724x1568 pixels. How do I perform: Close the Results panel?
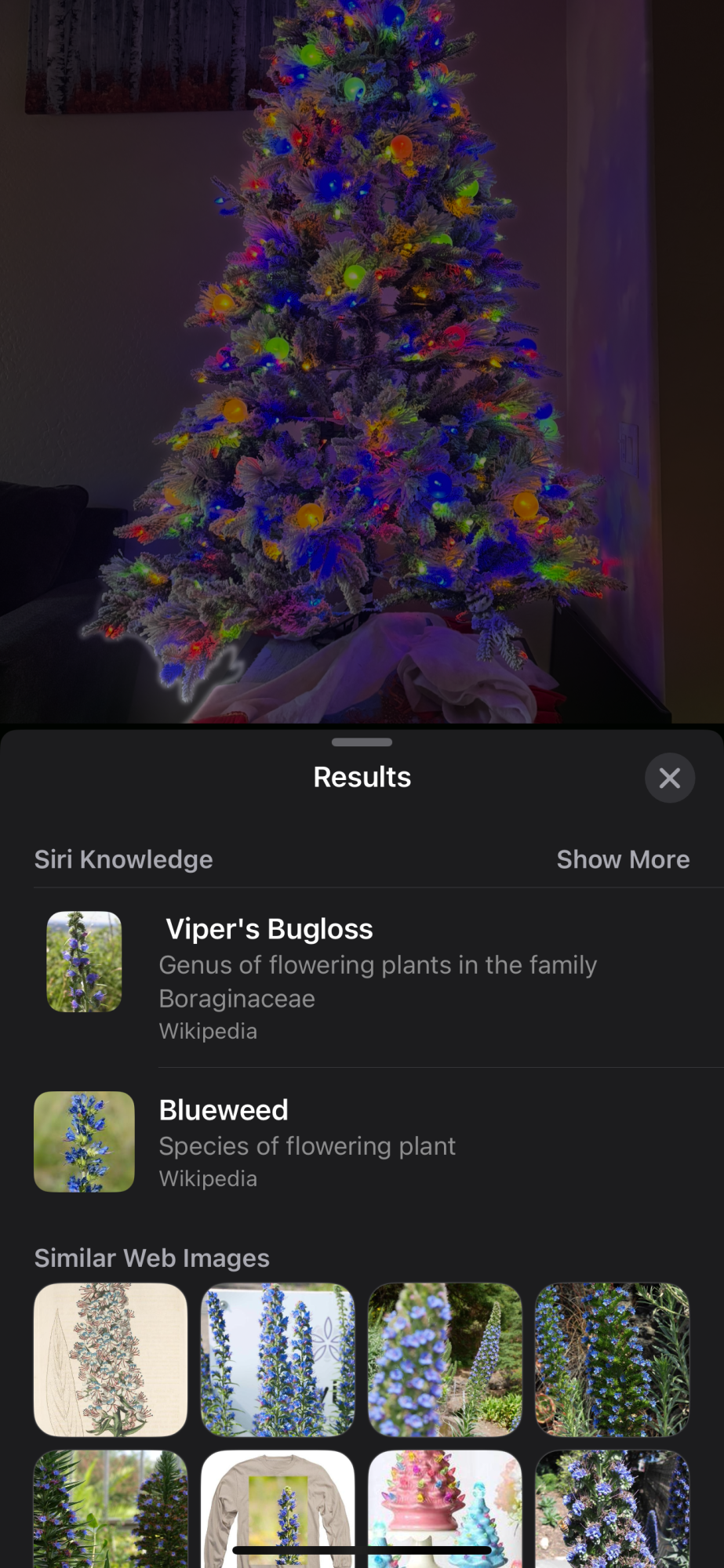[x=669, y=778]
